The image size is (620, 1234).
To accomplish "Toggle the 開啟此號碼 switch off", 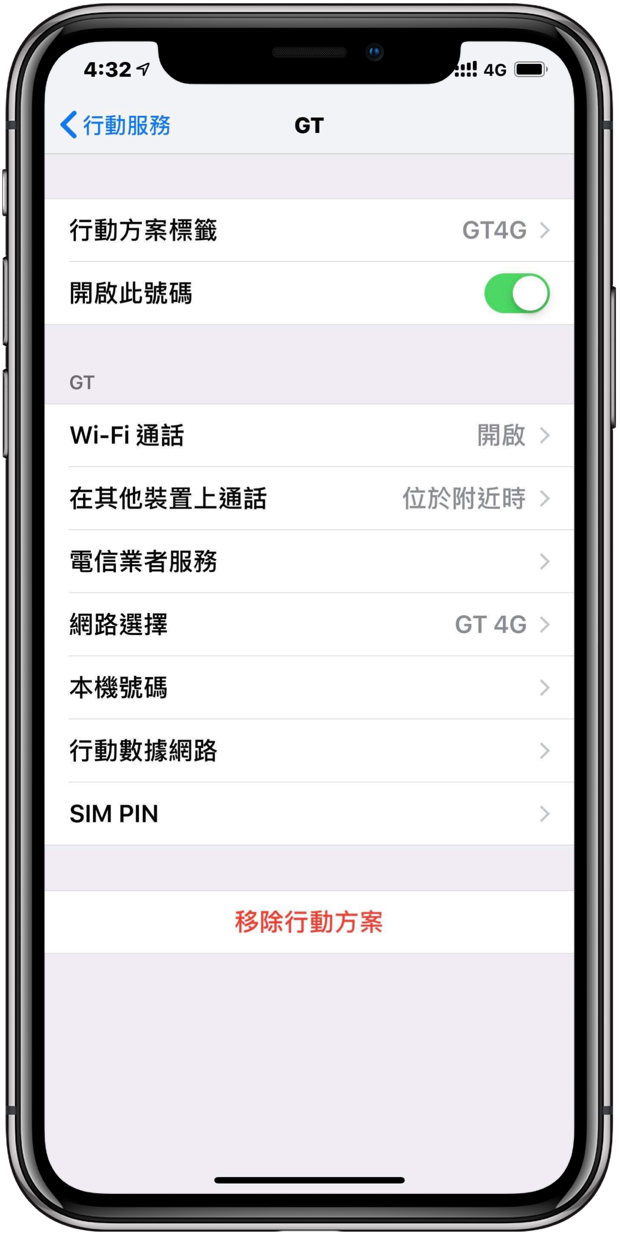I will coord(517,294).
